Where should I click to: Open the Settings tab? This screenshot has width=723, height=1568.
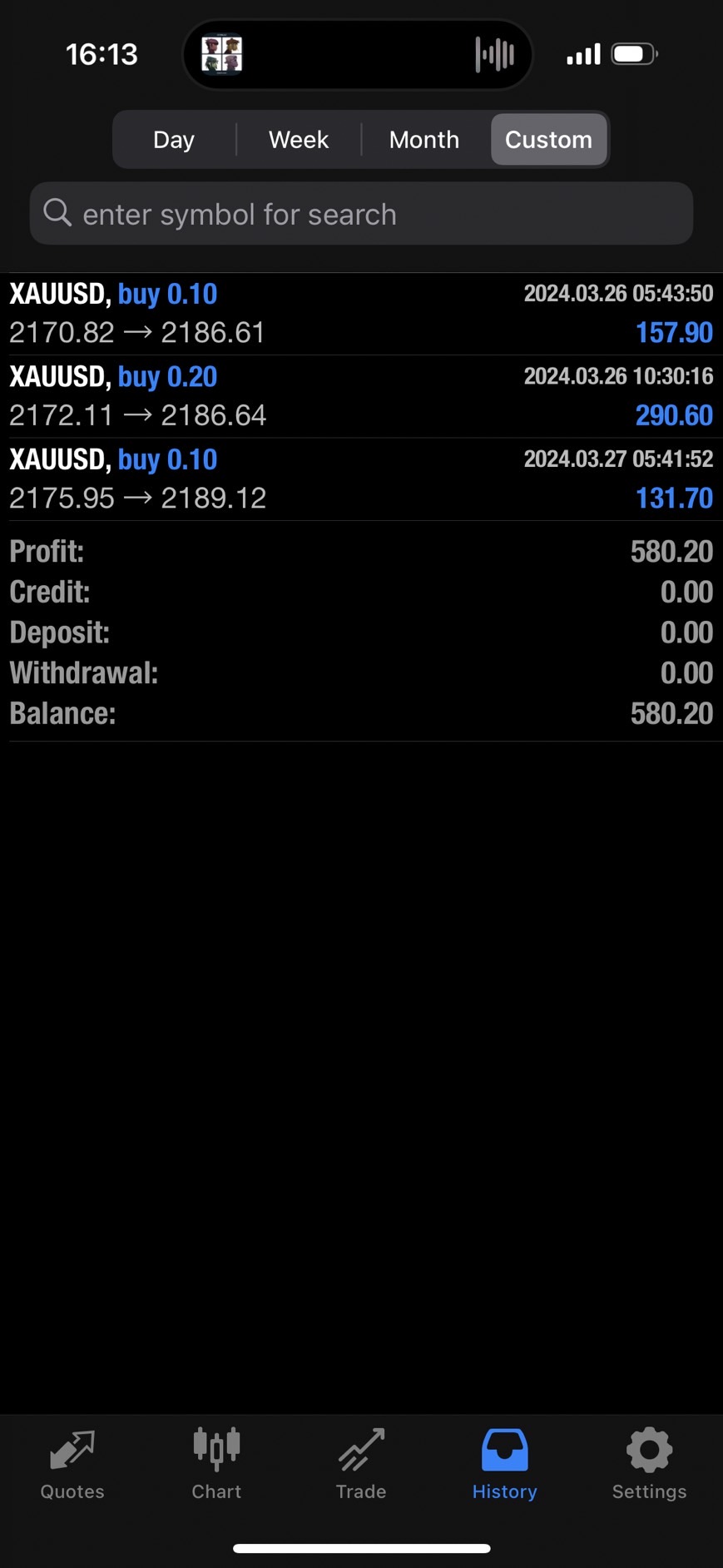pos(649,1464)
